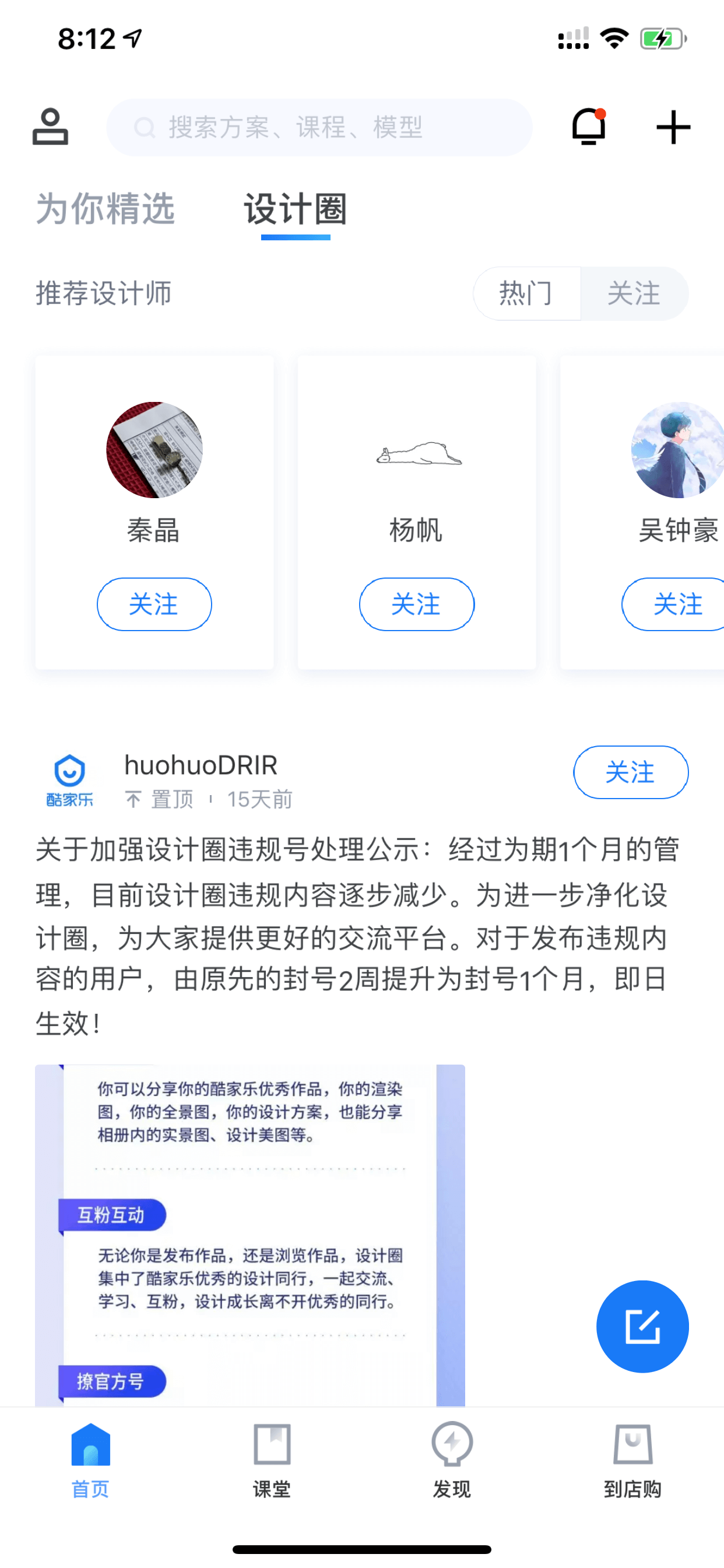The width and height of the screenshot is (724, 1568).
Task: Follow designer 秦晶
Action: click(154, 604)
